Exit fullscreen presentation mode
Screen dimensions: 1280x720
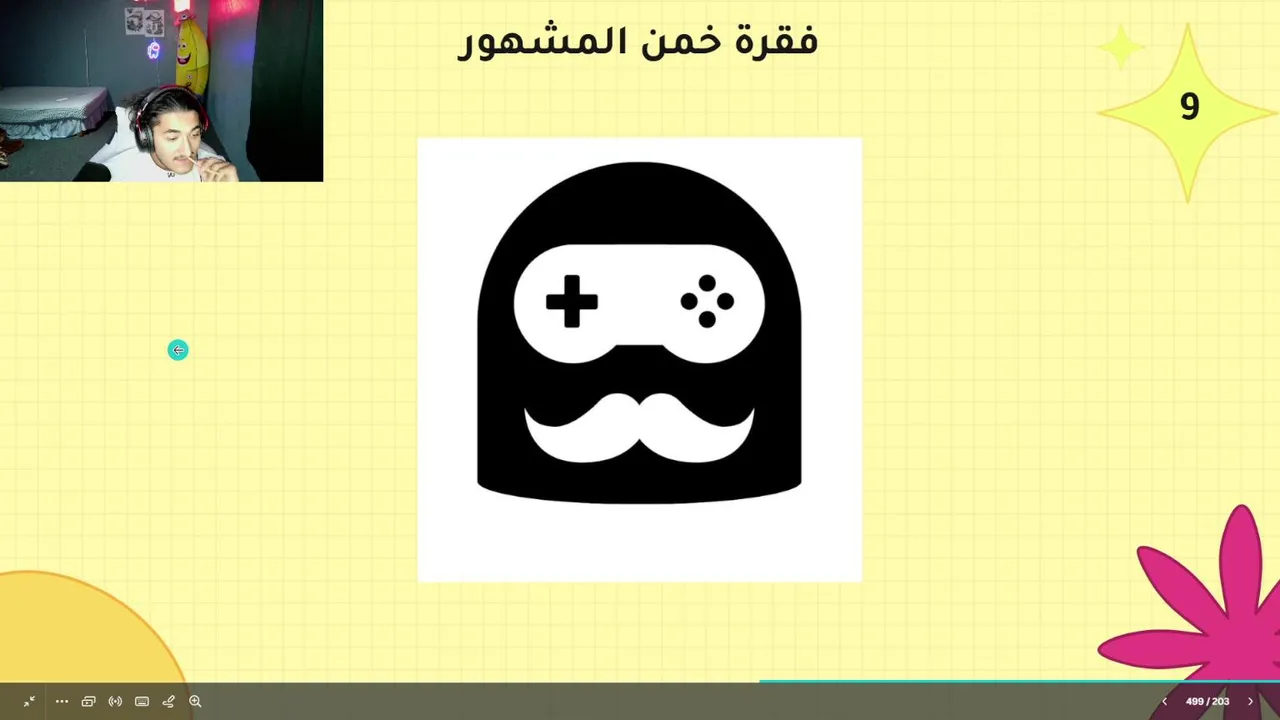[x=29, y=702]
